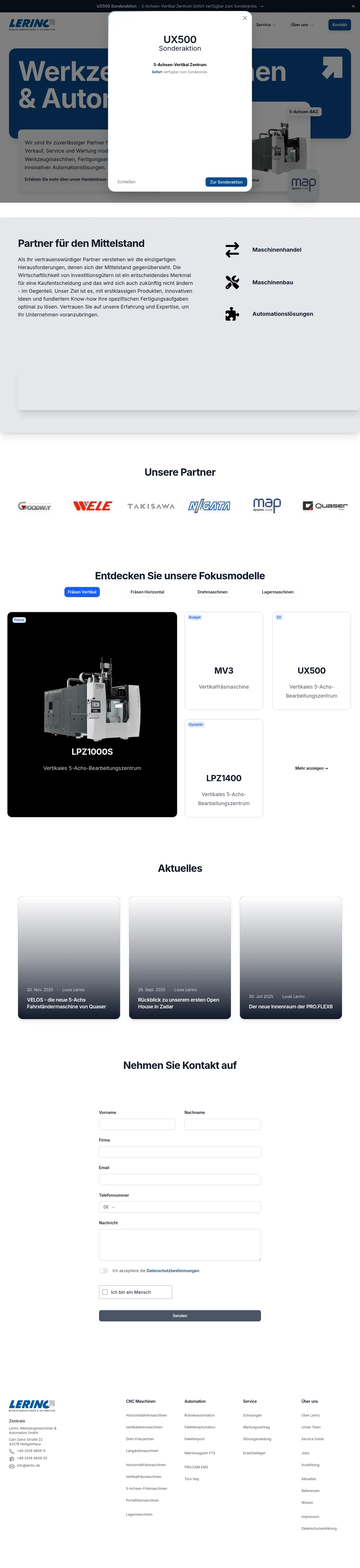Select the Drehmaschinen tab
360x1568 pixels.
click(x=212, y=592)
